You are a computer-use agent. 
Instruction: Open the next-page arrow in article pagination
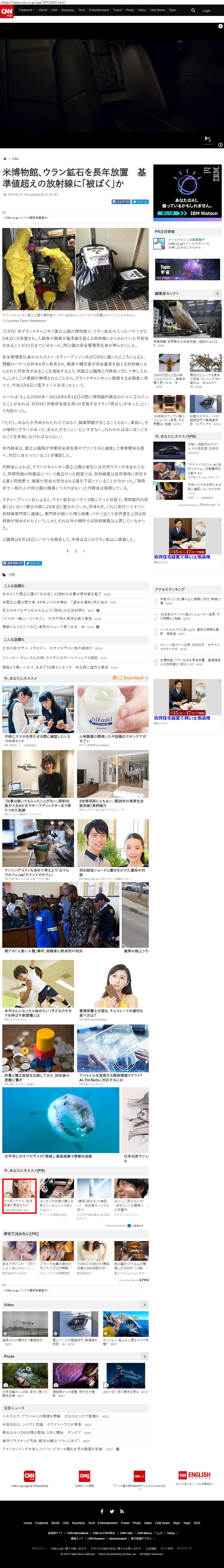[84, 551]
